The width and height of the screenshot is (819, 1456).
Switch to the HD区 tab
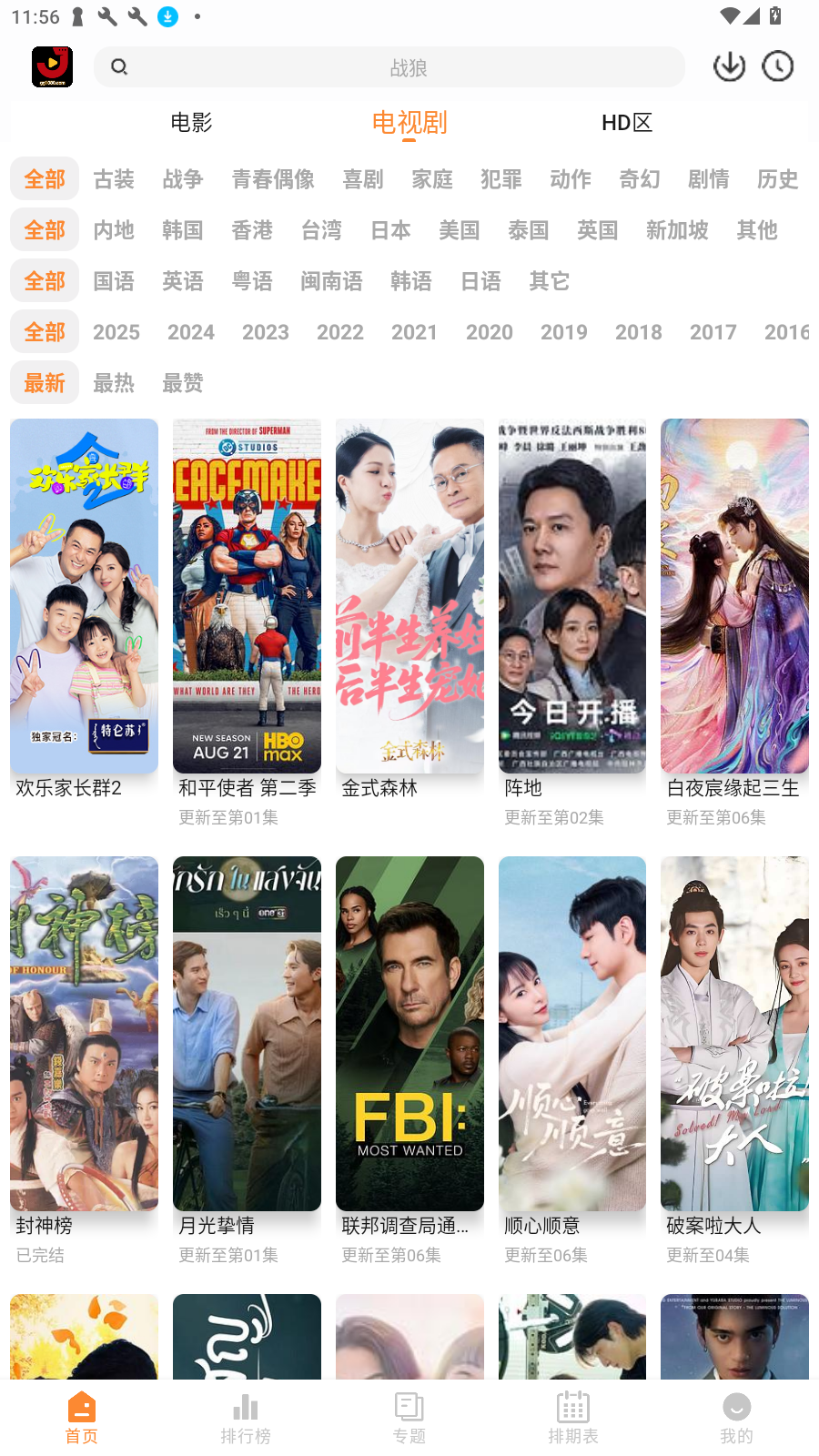pyautogui.click(x=626, y=122)
